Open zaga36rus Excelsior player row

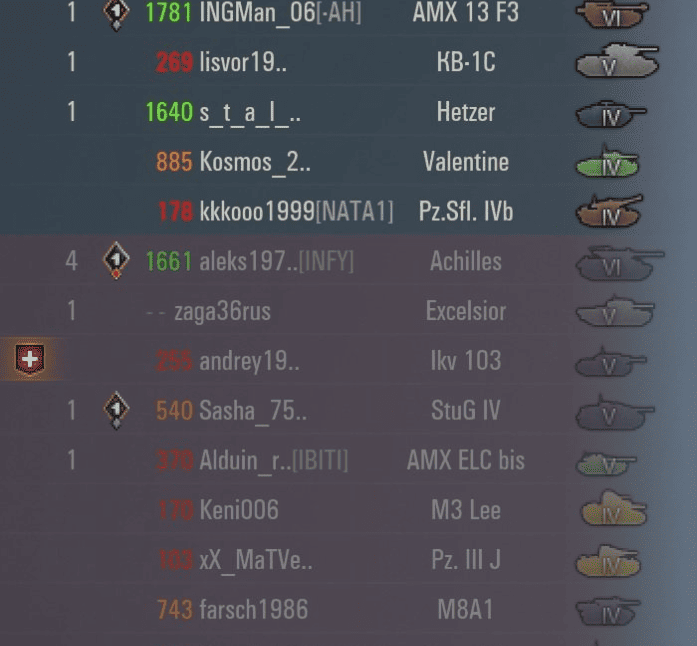222,312
